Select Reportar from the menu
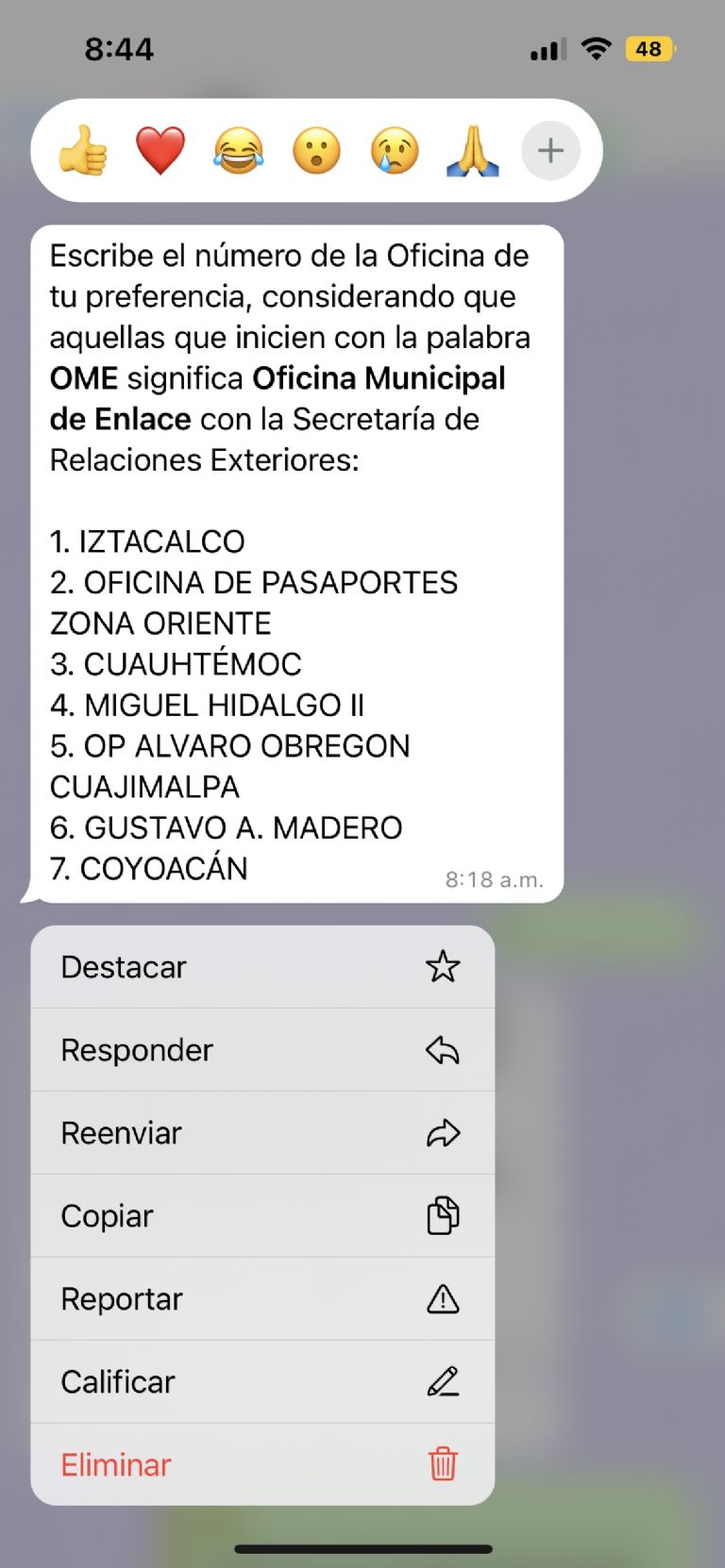Screen dimensions: 725x1568 [121, 1298]
